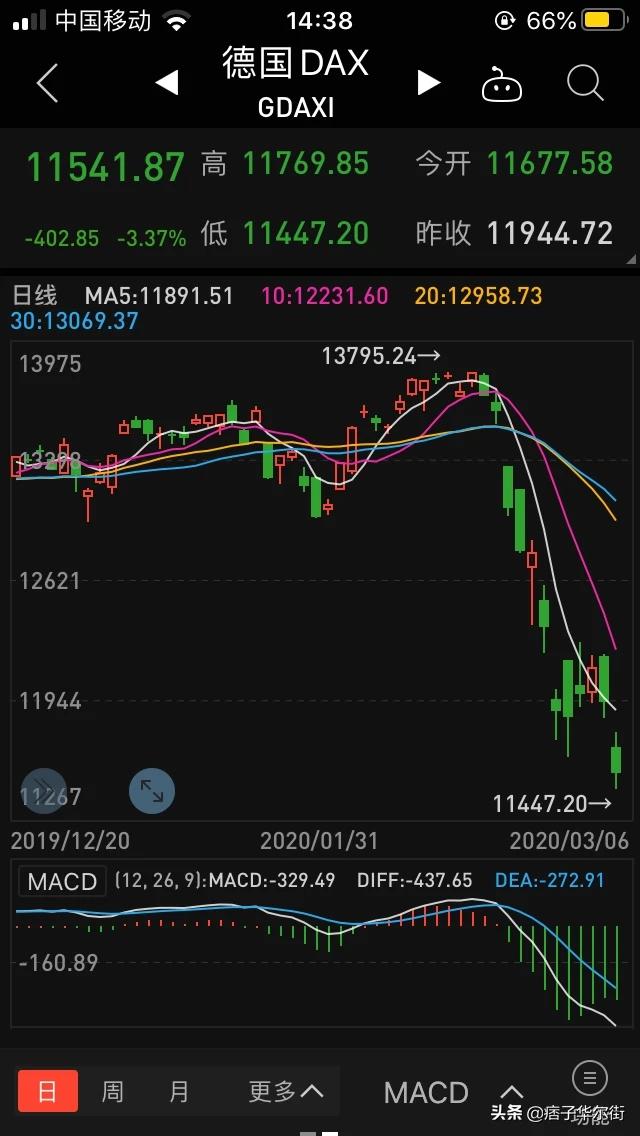
Task: Switch to the 月 monthly chart
Action: 178,1091
